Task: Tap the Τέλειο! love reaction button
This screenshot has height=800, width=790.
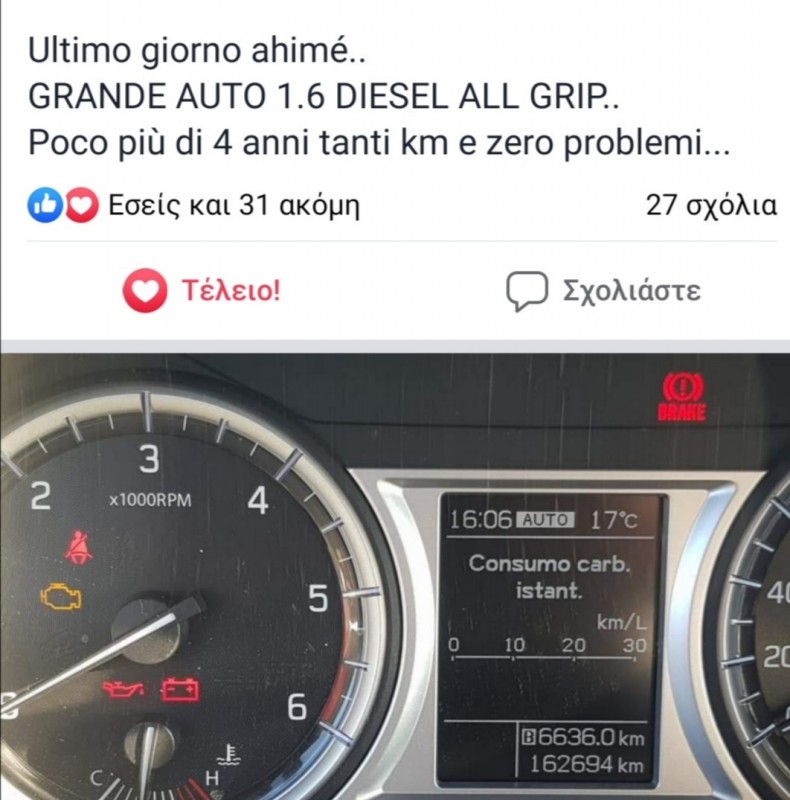Action: 202,291
